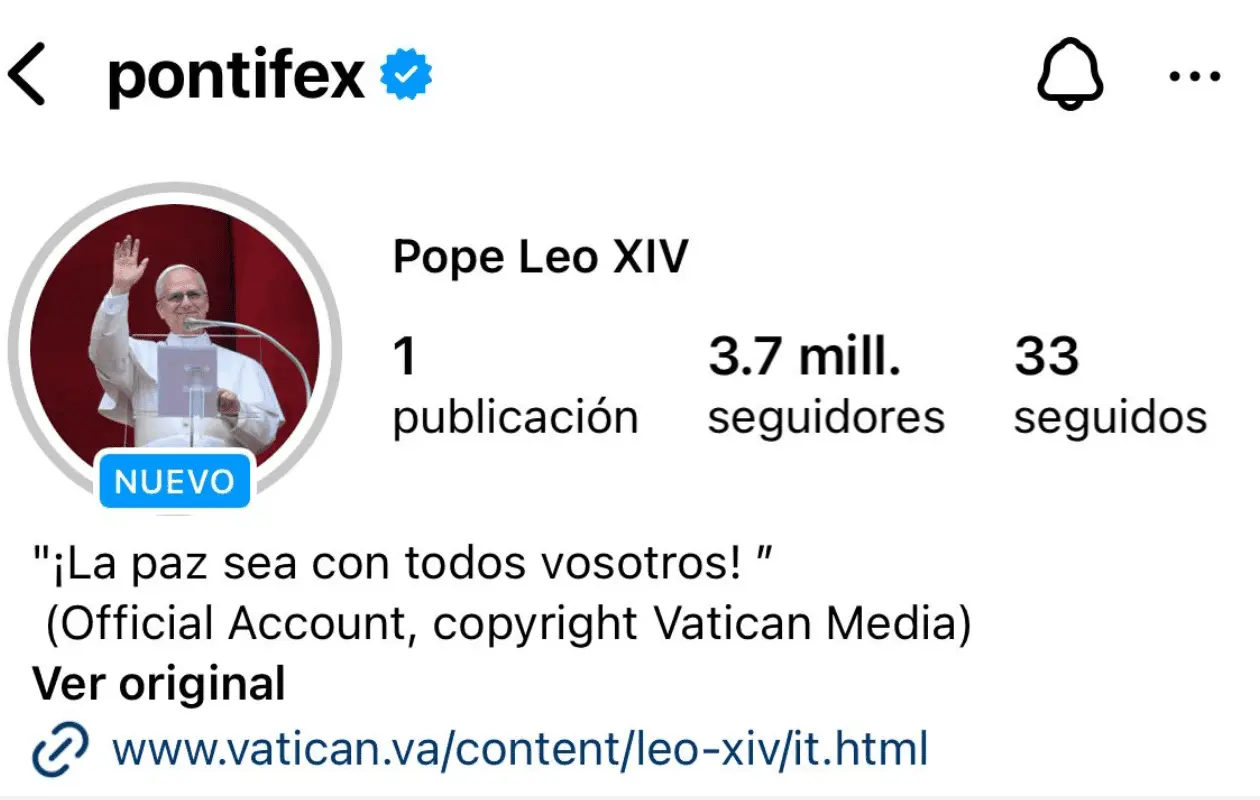Screen dimensions: 1260x800
Task: Open the three-dot overflow menu
Action: (1195, 77)
